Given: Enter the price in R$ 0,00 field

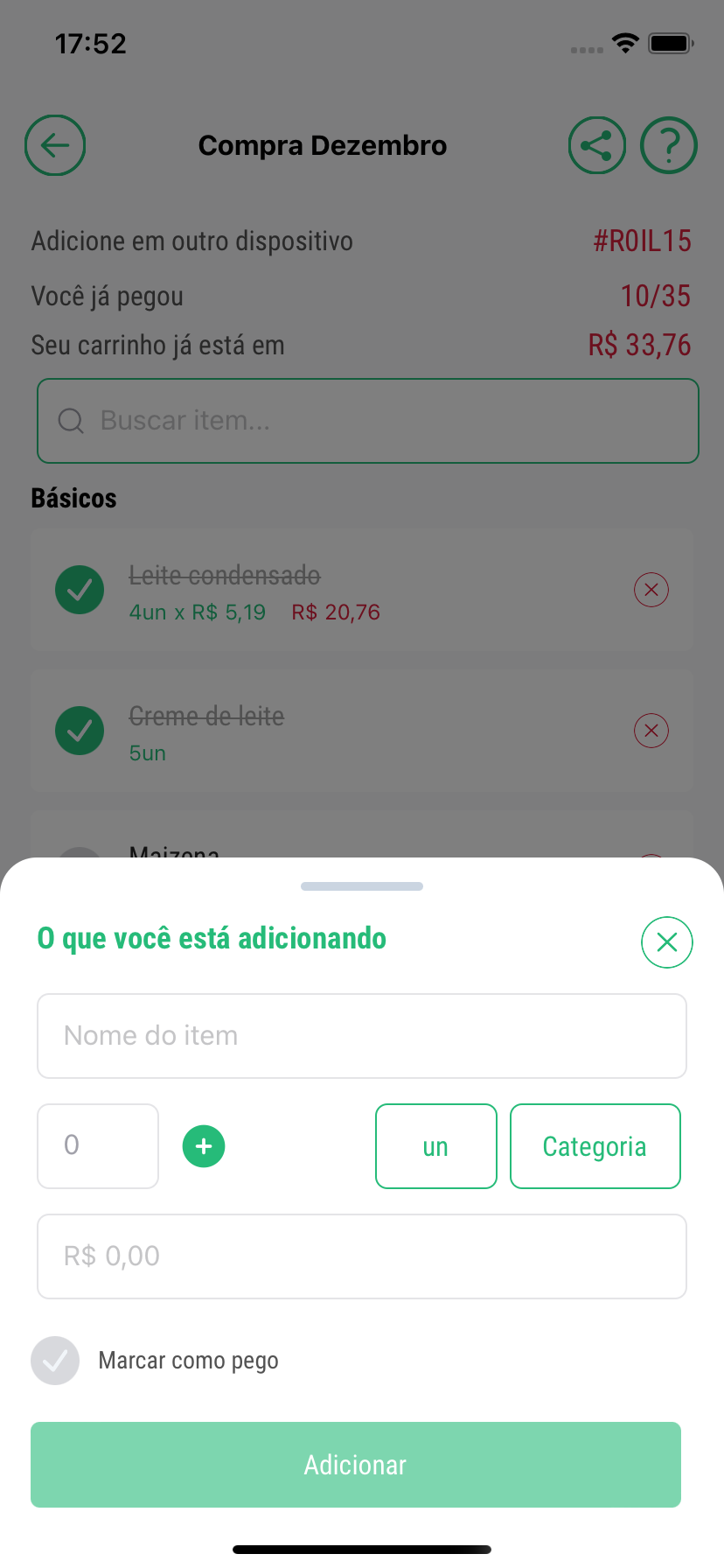Looking at the screenshot, I should tap(361, 1256).
